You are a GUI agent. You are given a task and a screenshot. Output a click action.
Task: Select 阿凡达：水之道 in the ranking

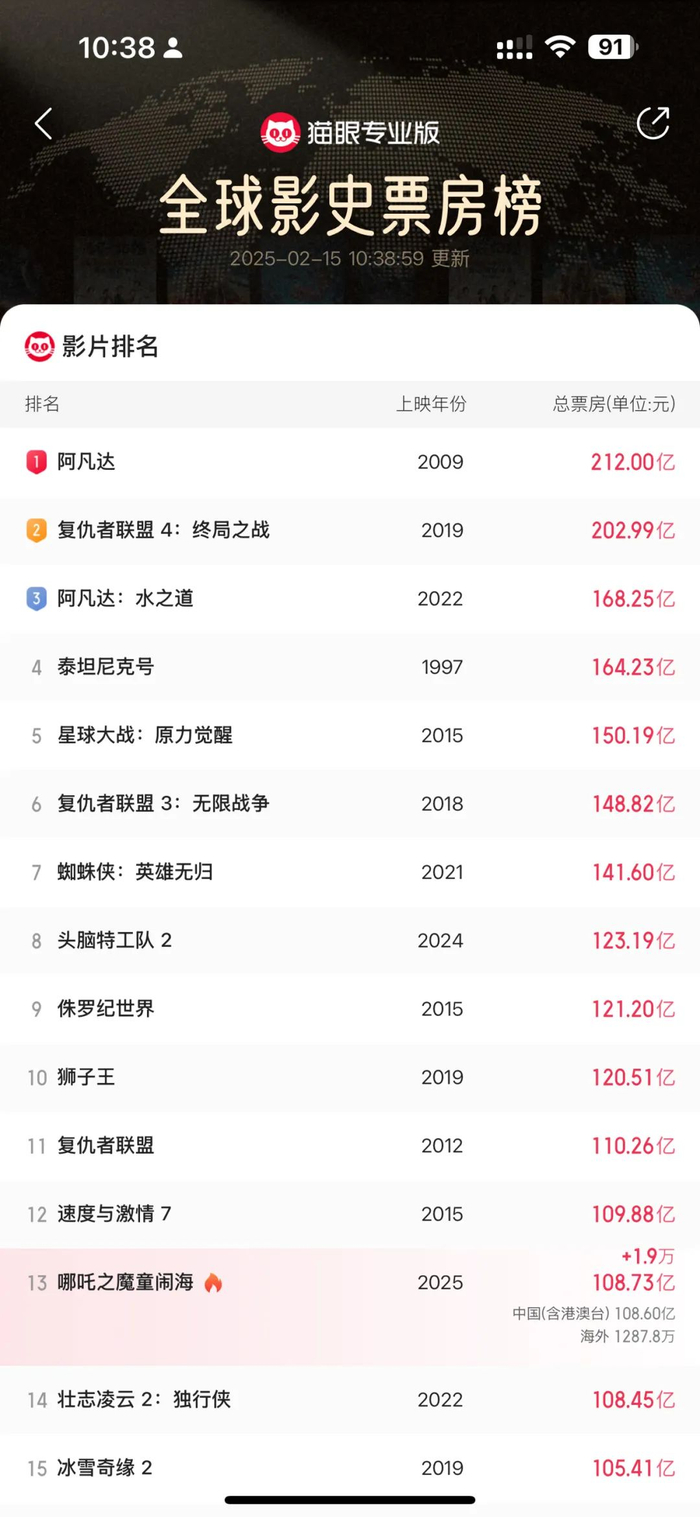point(350,598)
